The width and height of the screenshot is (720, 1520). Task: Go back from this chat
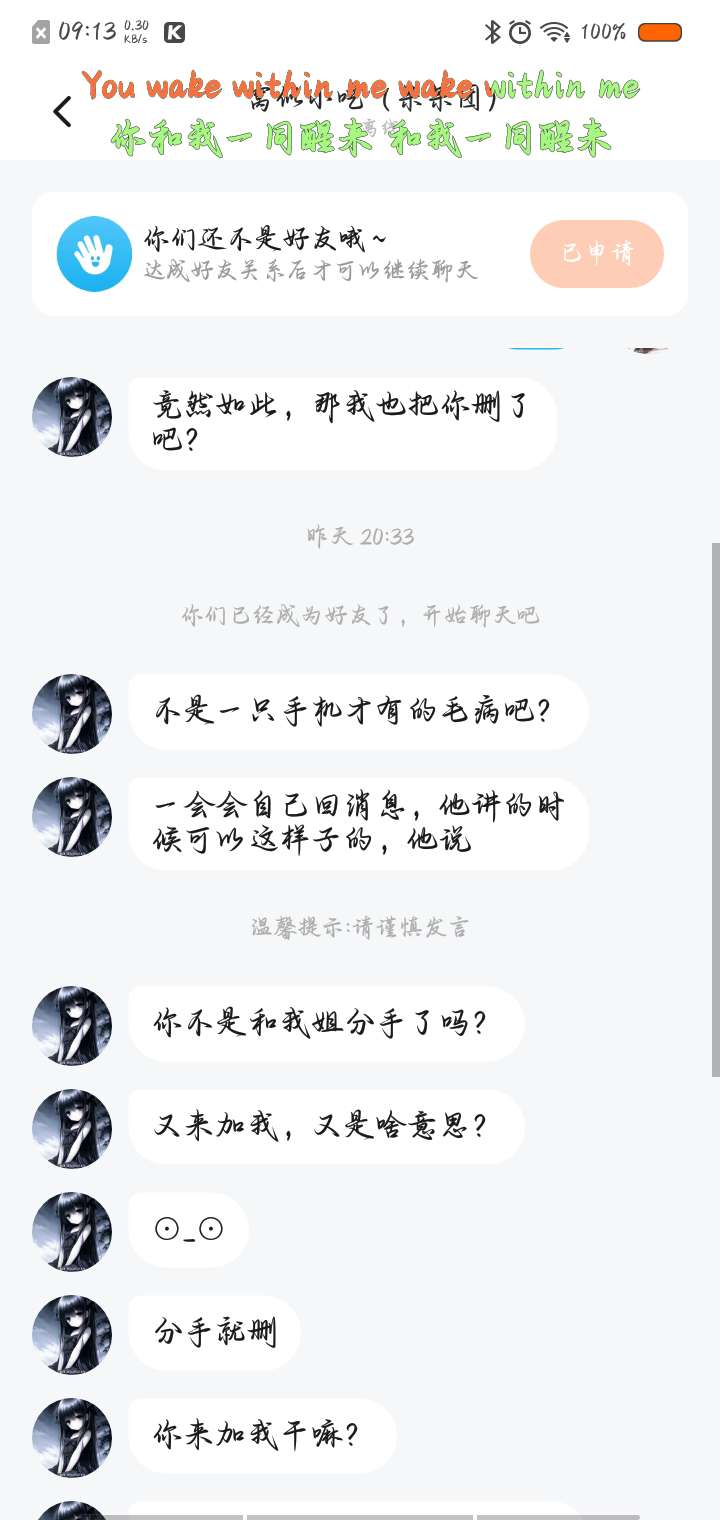tap(62, 112)
